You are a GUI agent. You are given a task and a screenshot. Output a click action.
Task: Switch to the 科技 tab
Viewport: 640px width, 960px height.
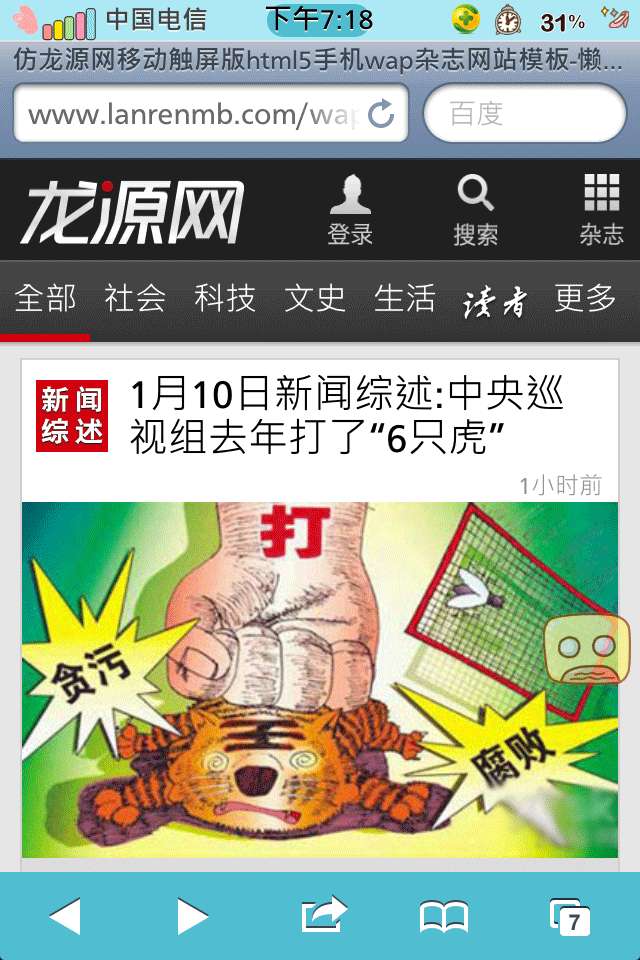tap(225, 299)
